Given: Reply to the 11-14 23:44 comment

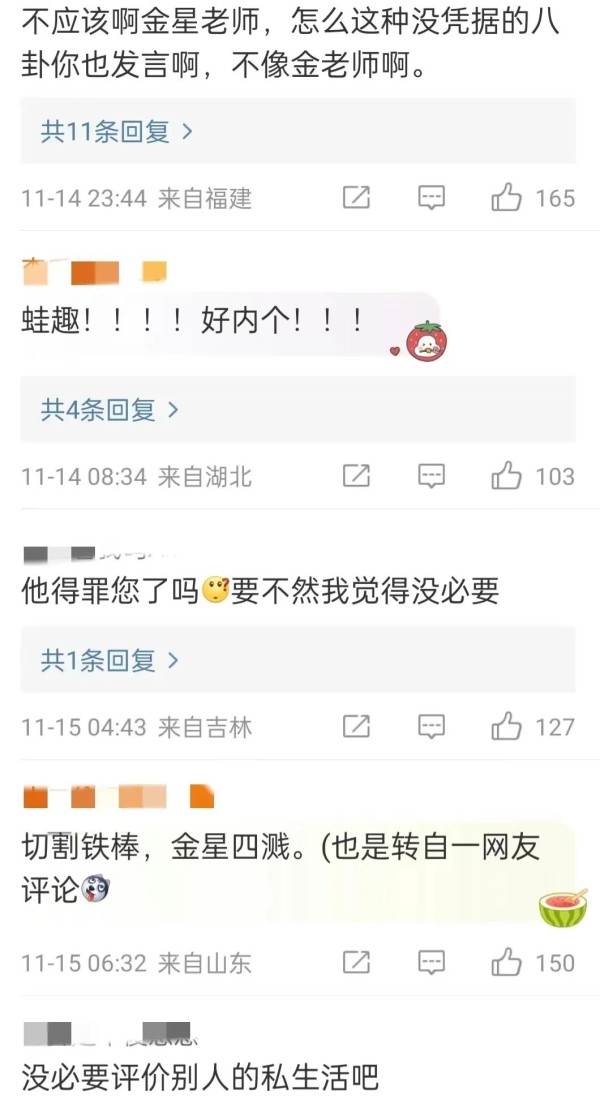Looking at the screenshot, I should coord(431,198).
